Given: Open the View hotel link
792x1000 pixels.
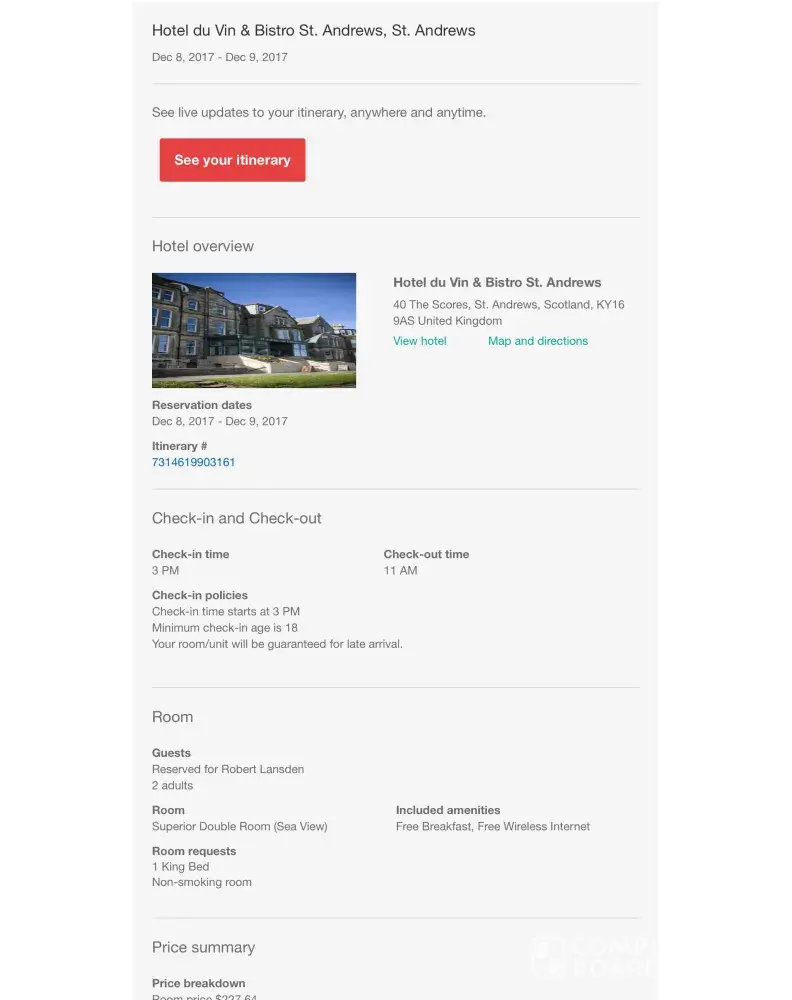Looking at the screenshot, I should (420, 341).
